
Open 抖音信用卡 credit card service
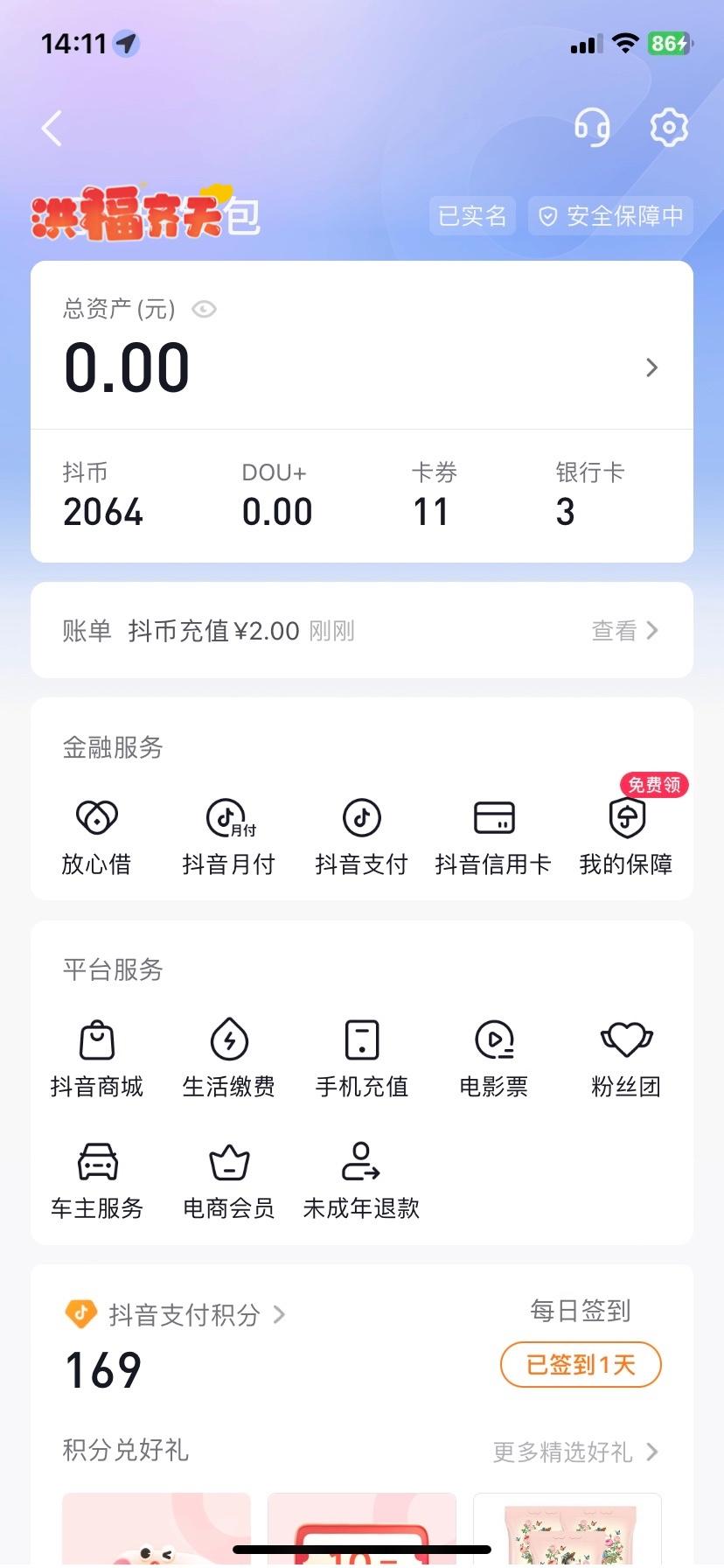coord(493,836)
